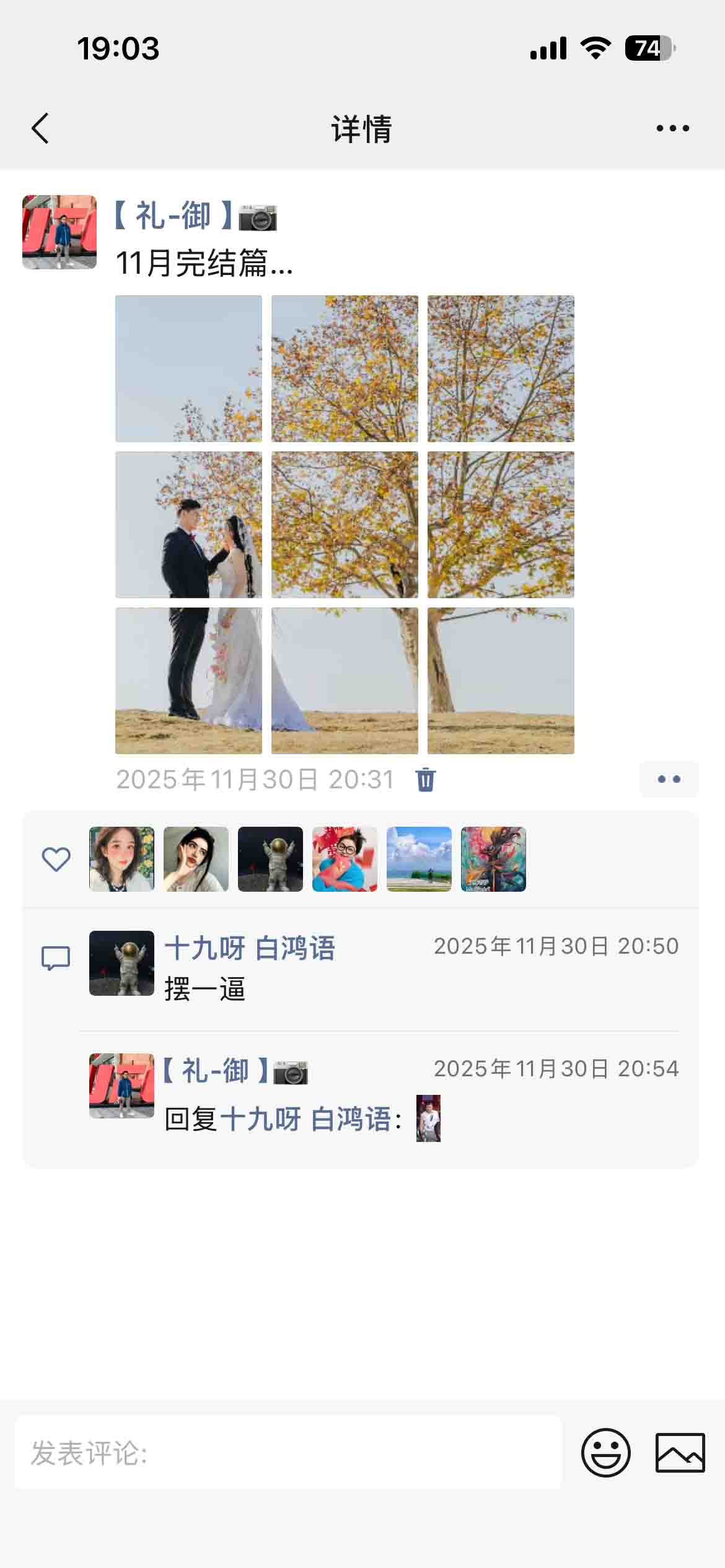Open the 十九呀 白鸿语 commenter name
Screen dimensions: 725x1568
249,948
